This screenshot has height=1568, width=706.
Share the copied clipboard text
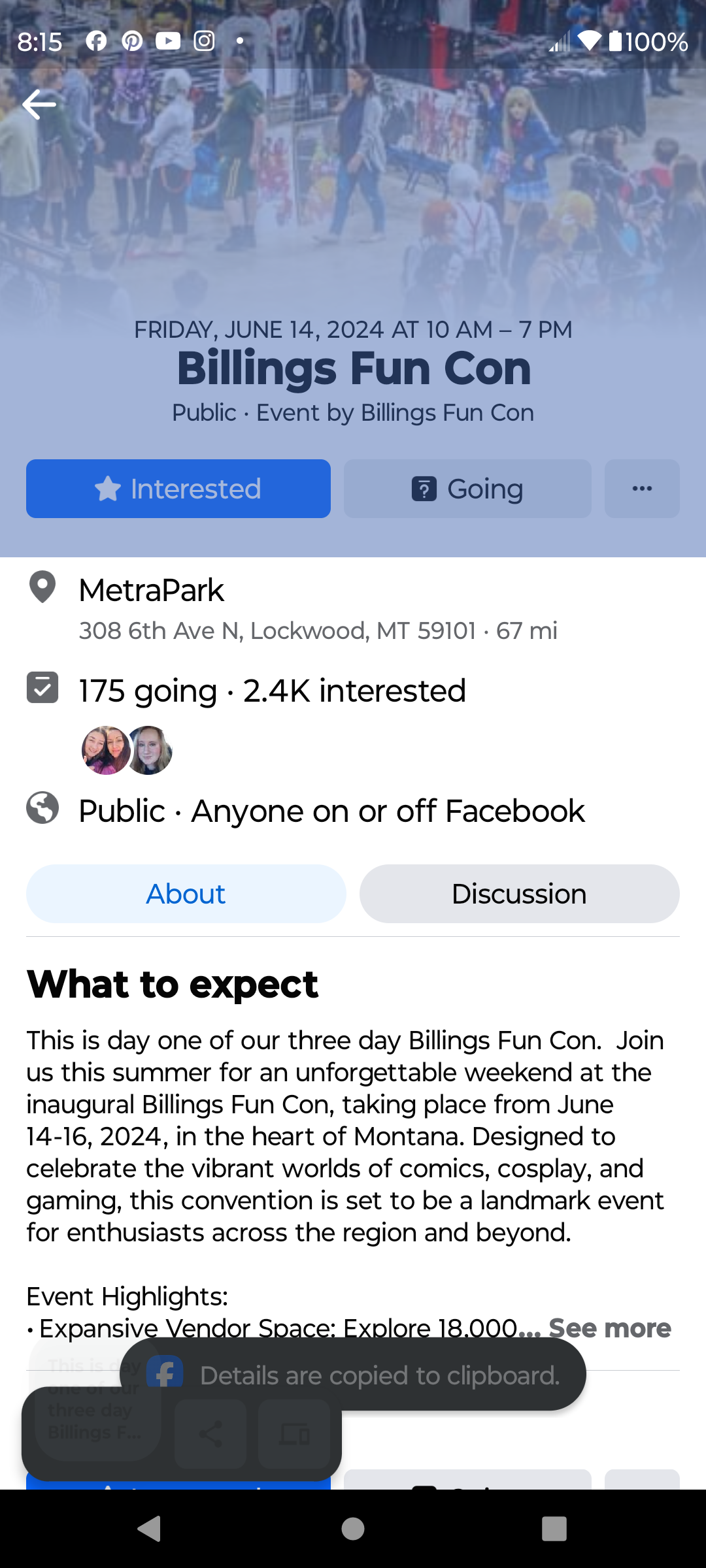[x=210, y=1434]
